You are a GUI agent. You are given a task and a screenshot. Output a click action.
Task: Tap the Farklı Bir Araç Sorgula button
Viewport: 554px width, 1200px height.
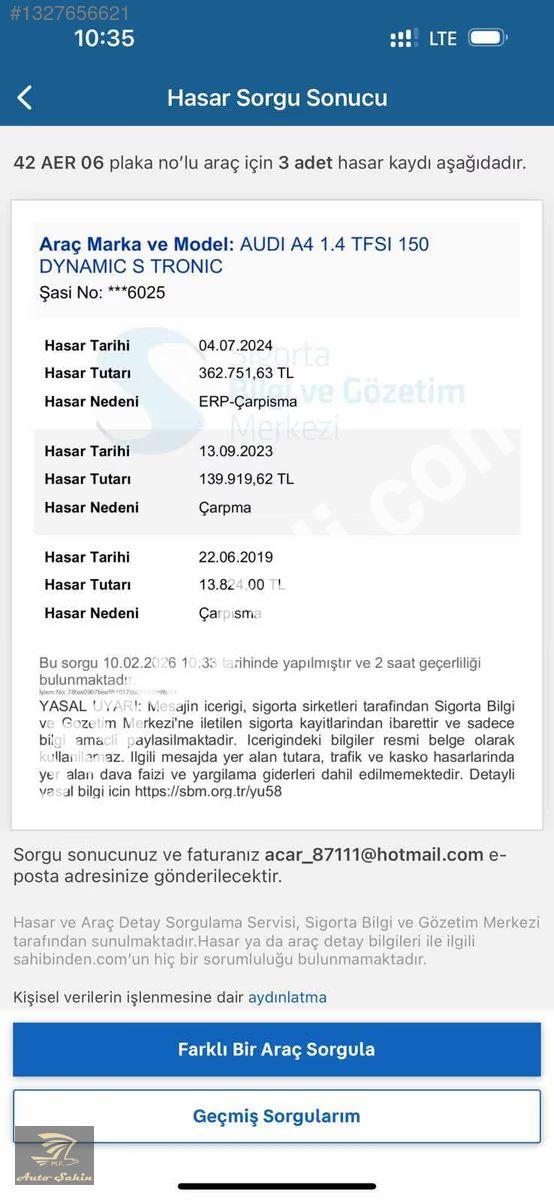coord(277,1050)
